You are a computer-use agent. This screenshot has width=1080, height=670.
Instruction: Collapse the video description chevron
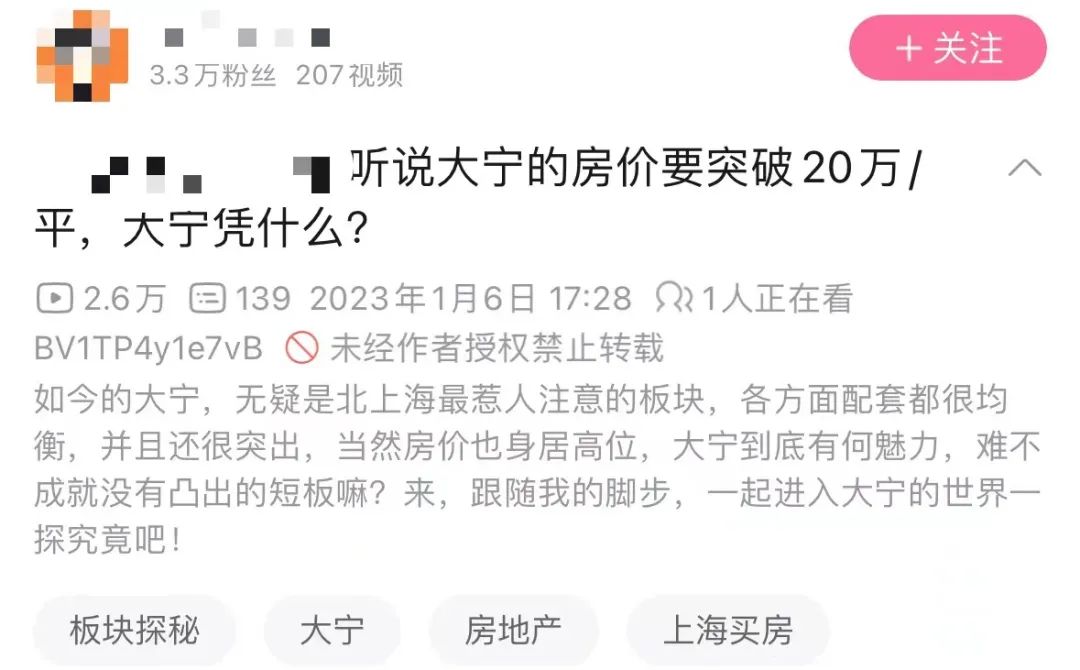(1024, 168)
